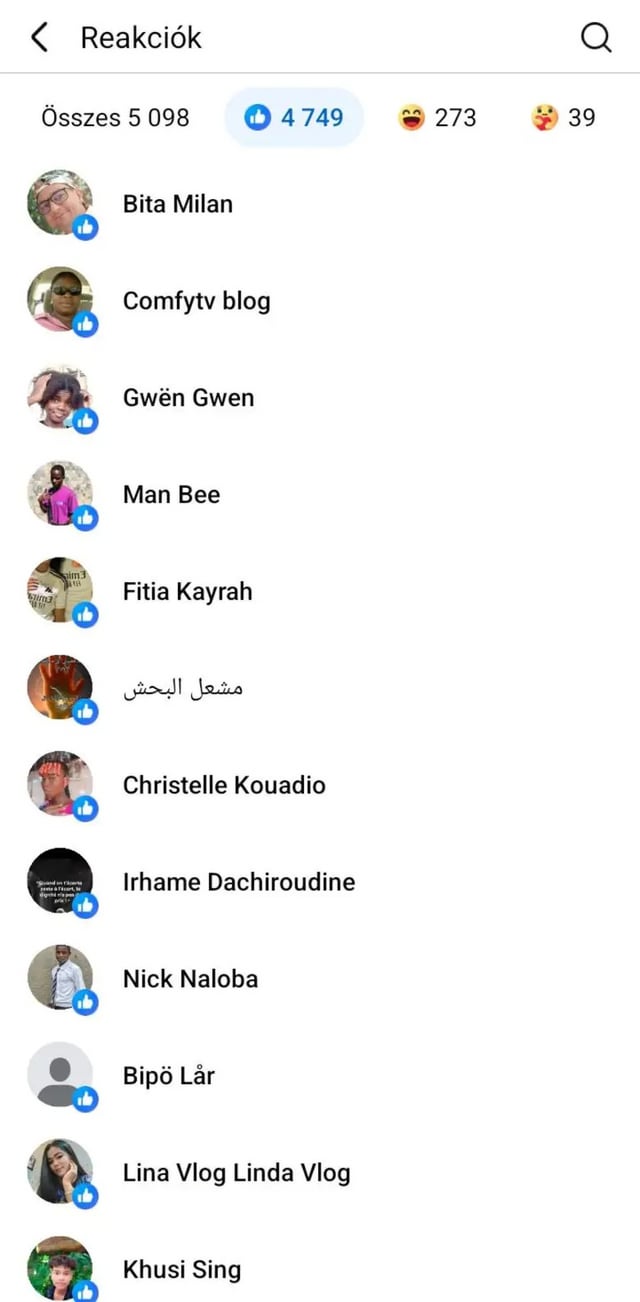Open Bita Milan's profile

coord(177,204)
